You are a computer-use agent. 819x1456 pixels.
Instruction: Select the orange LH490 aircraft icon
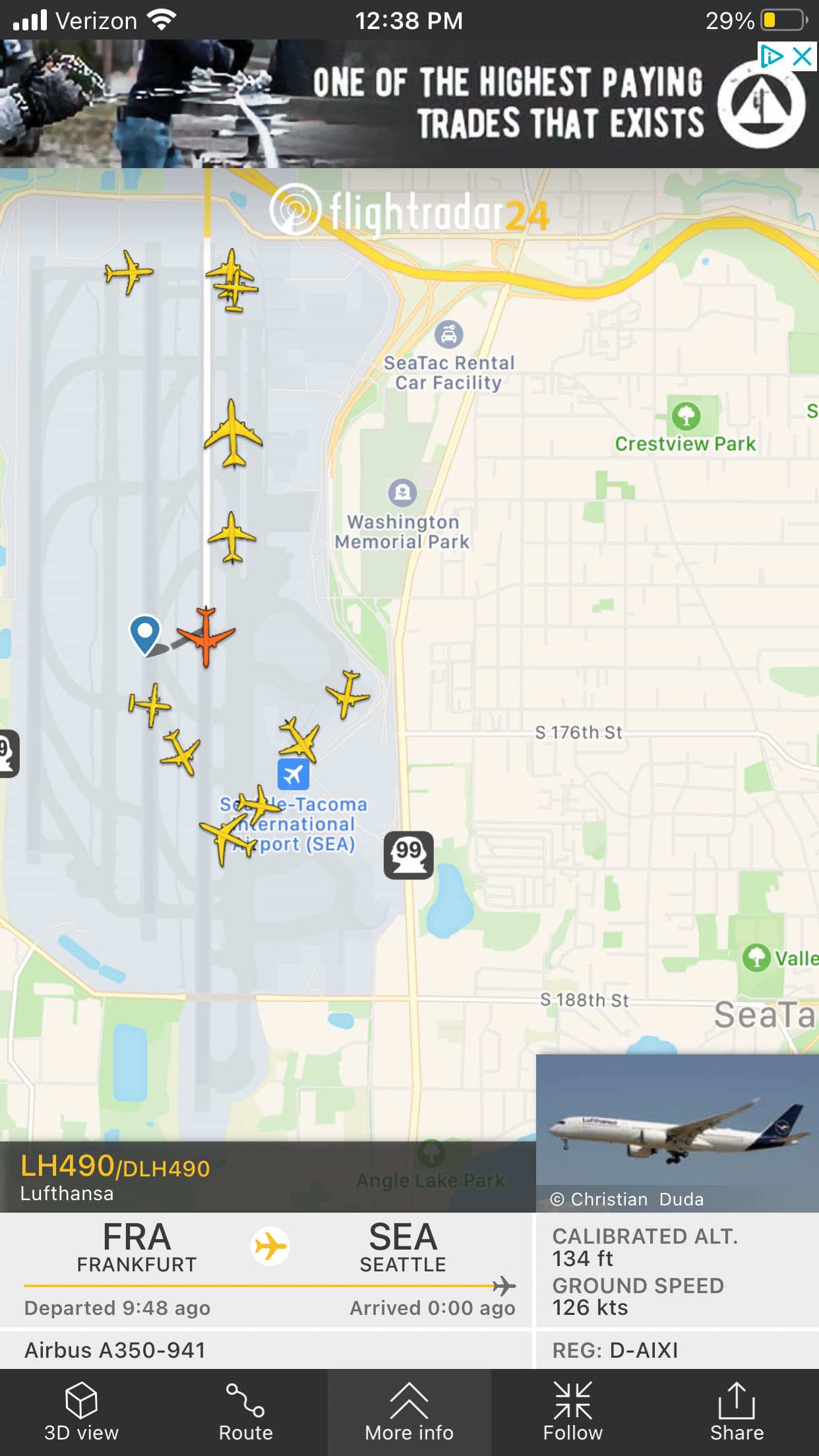[x=206, y=636]
